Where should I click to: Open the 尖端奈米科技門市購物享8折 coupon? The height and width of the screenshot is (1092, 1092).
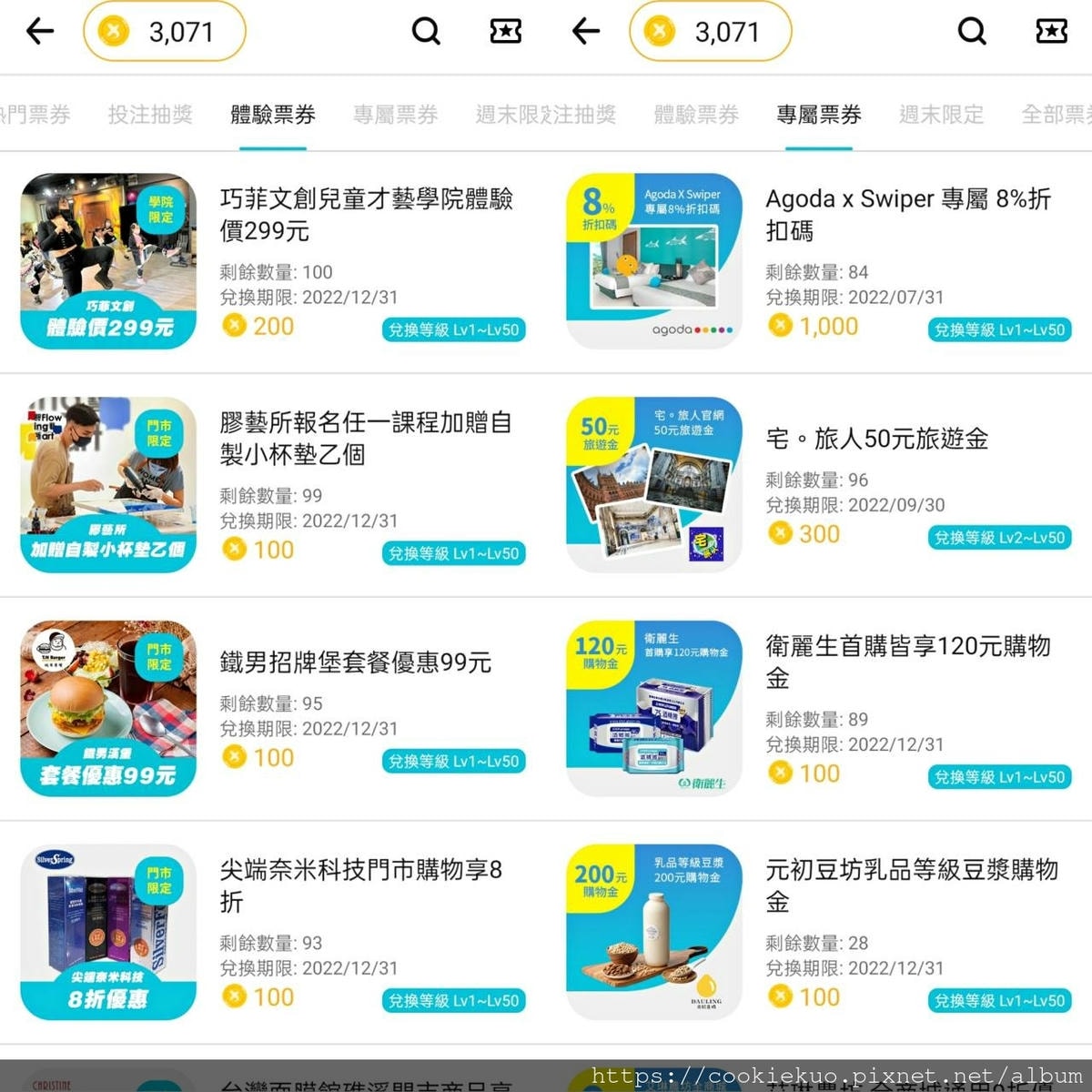pyautogui.click(x=360, y=885)
